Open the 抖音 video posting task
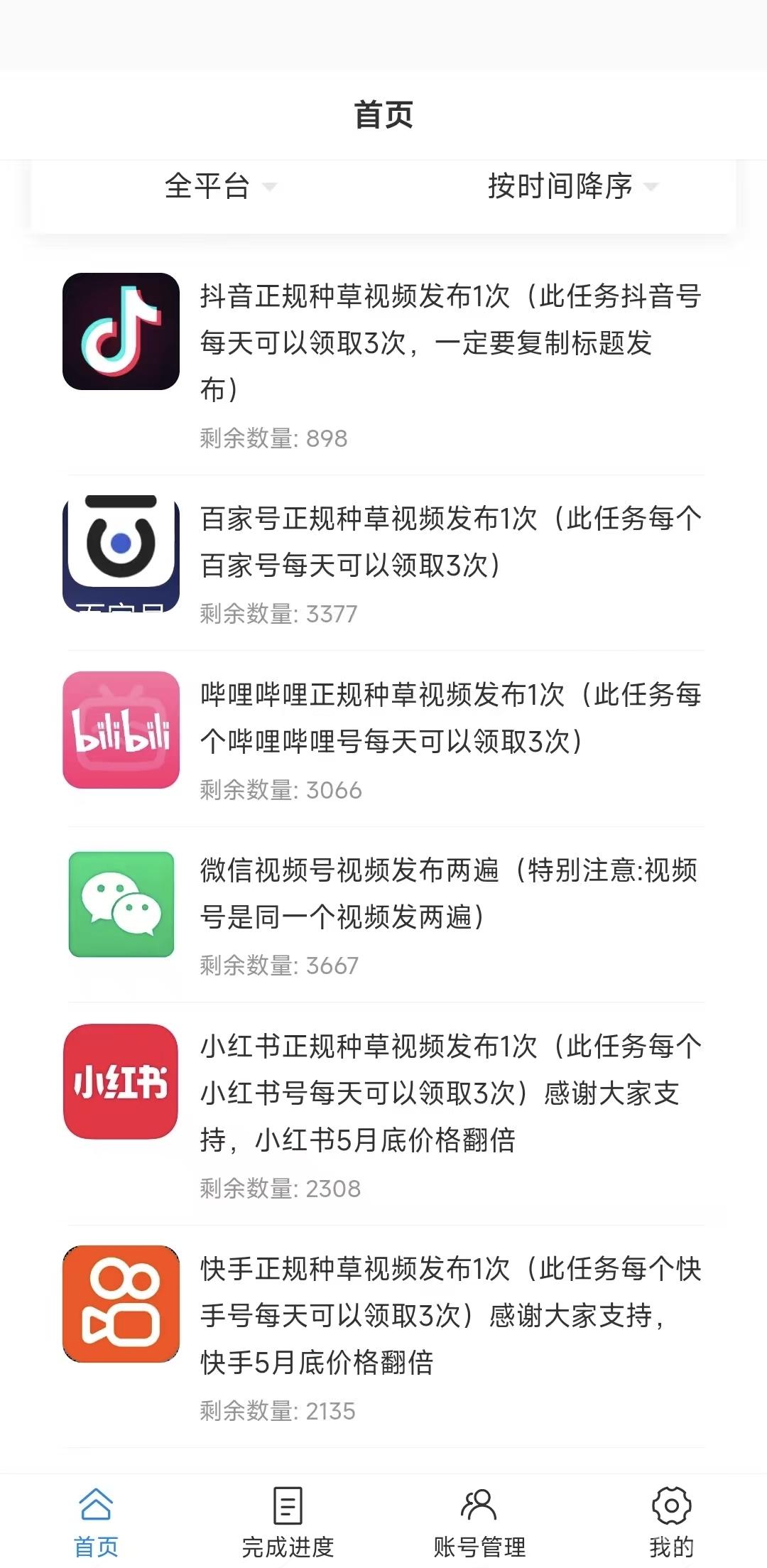767x1568 pixels. [383, 364]
